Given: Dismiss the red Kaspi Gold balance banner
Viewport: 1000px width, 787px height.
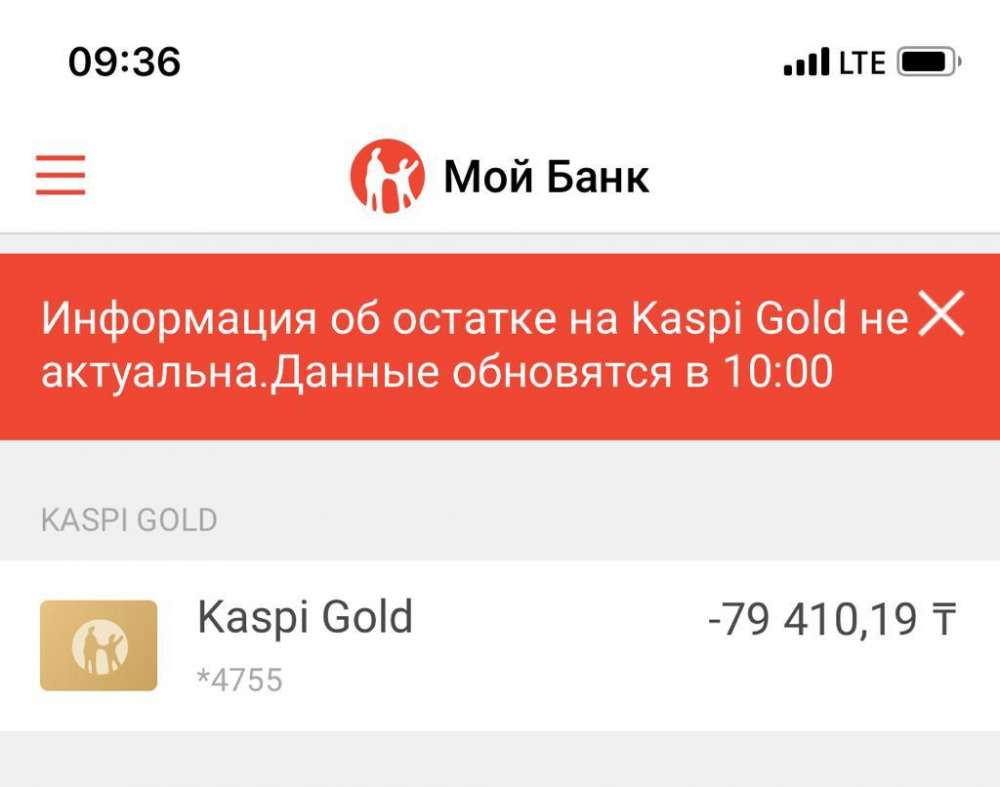Looking at the screenshot, I should point(940,317).
